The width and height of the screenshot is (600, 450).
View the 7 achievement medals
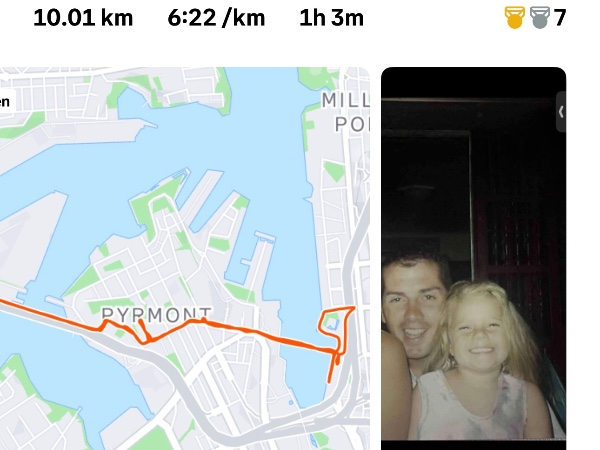[535, 17]
